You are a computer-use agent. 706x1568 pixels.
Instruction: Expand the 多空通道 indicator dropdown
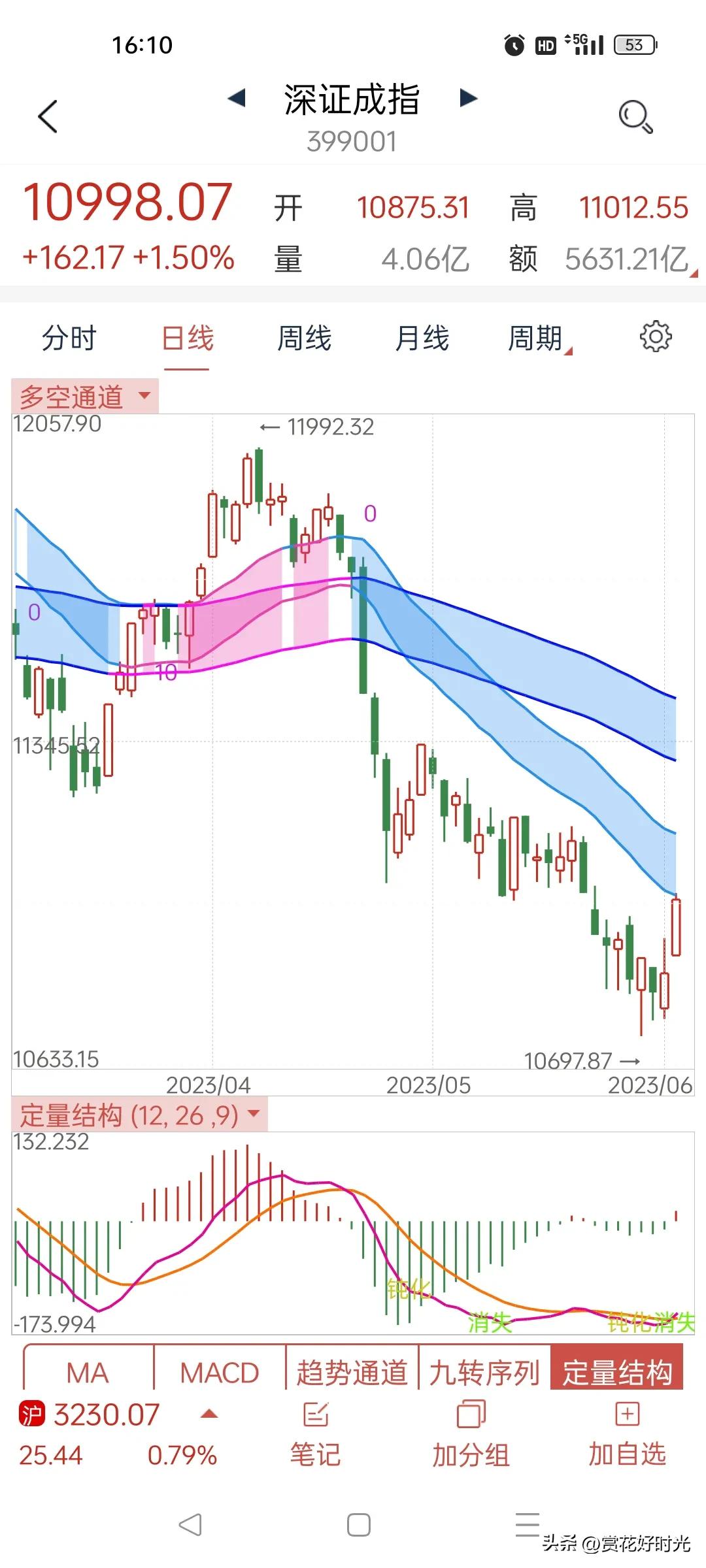(85, 397)
